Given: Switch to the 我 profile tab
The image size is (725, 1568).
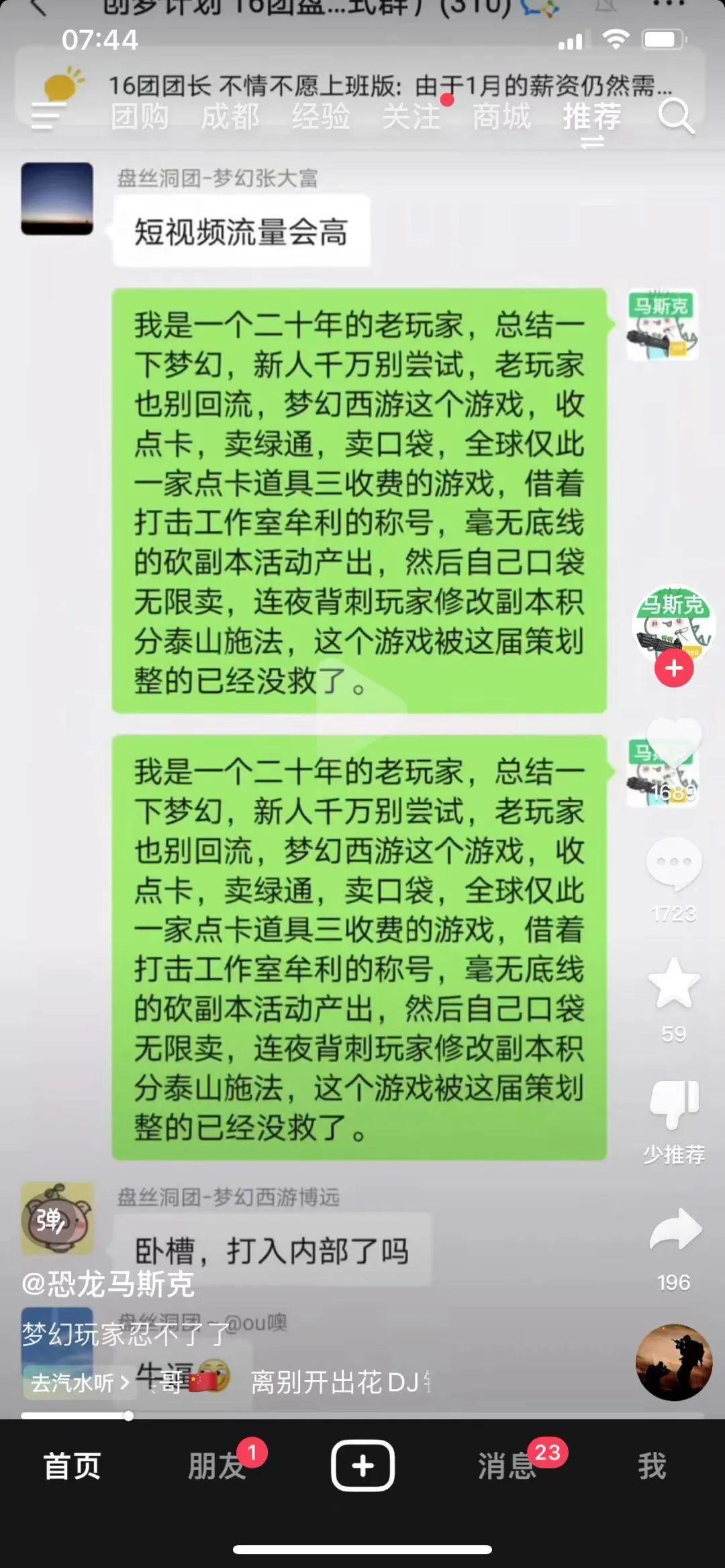Looking at the screenshot, I should tap(651, 1466).
